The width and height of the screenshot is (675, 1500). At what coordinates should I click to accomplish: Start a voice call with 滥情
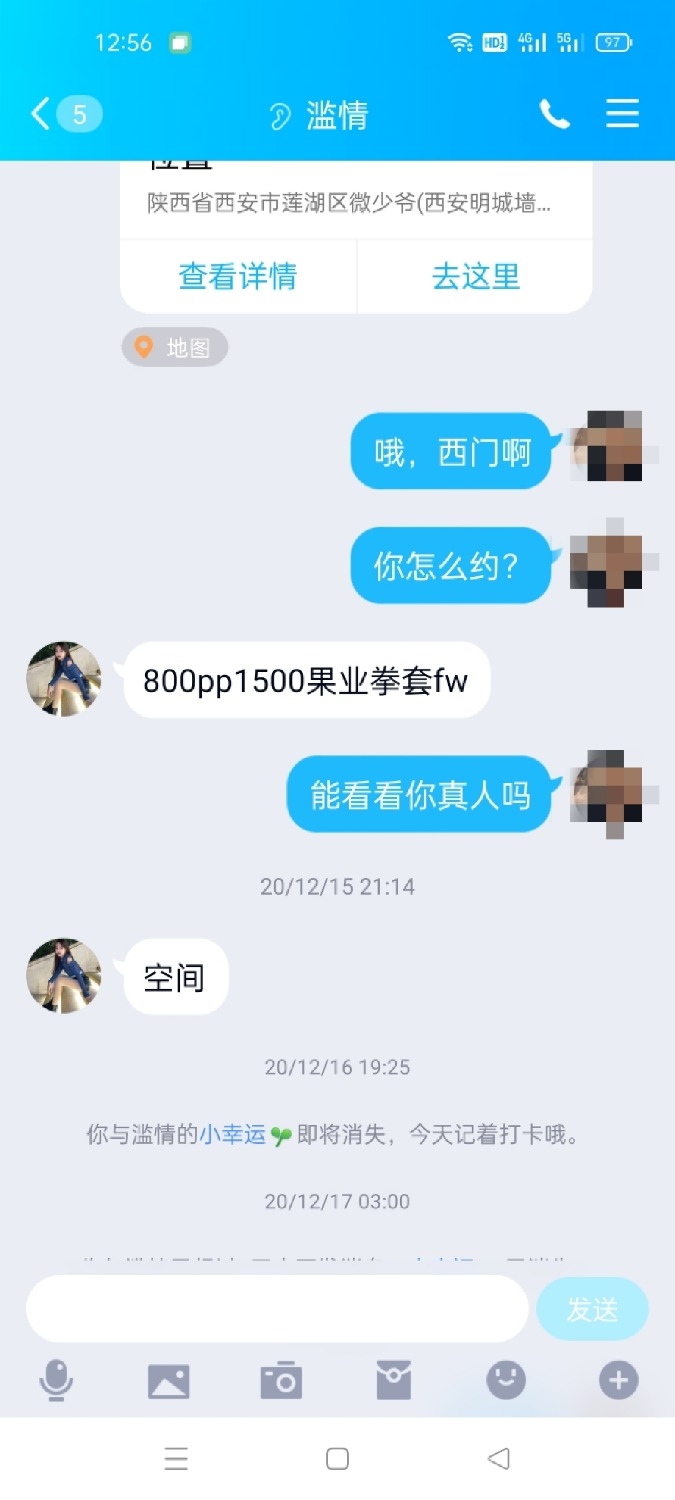pyautogui.click(x=554, y=114)
